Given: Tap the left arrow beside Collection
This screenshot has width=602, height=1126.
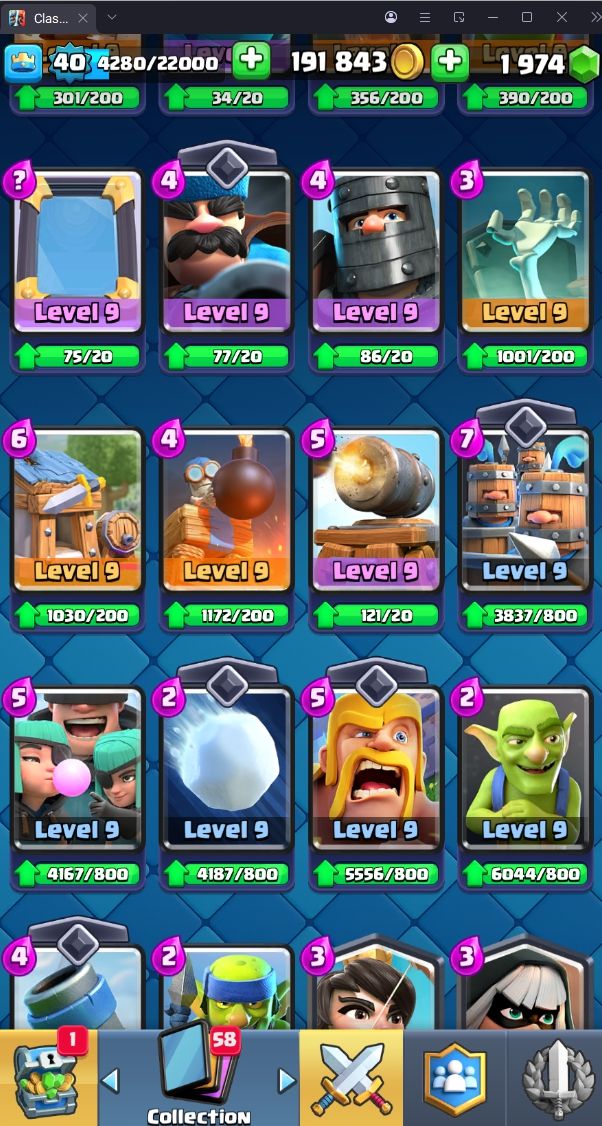Looking at the screenshot, I should [111, 1081].
